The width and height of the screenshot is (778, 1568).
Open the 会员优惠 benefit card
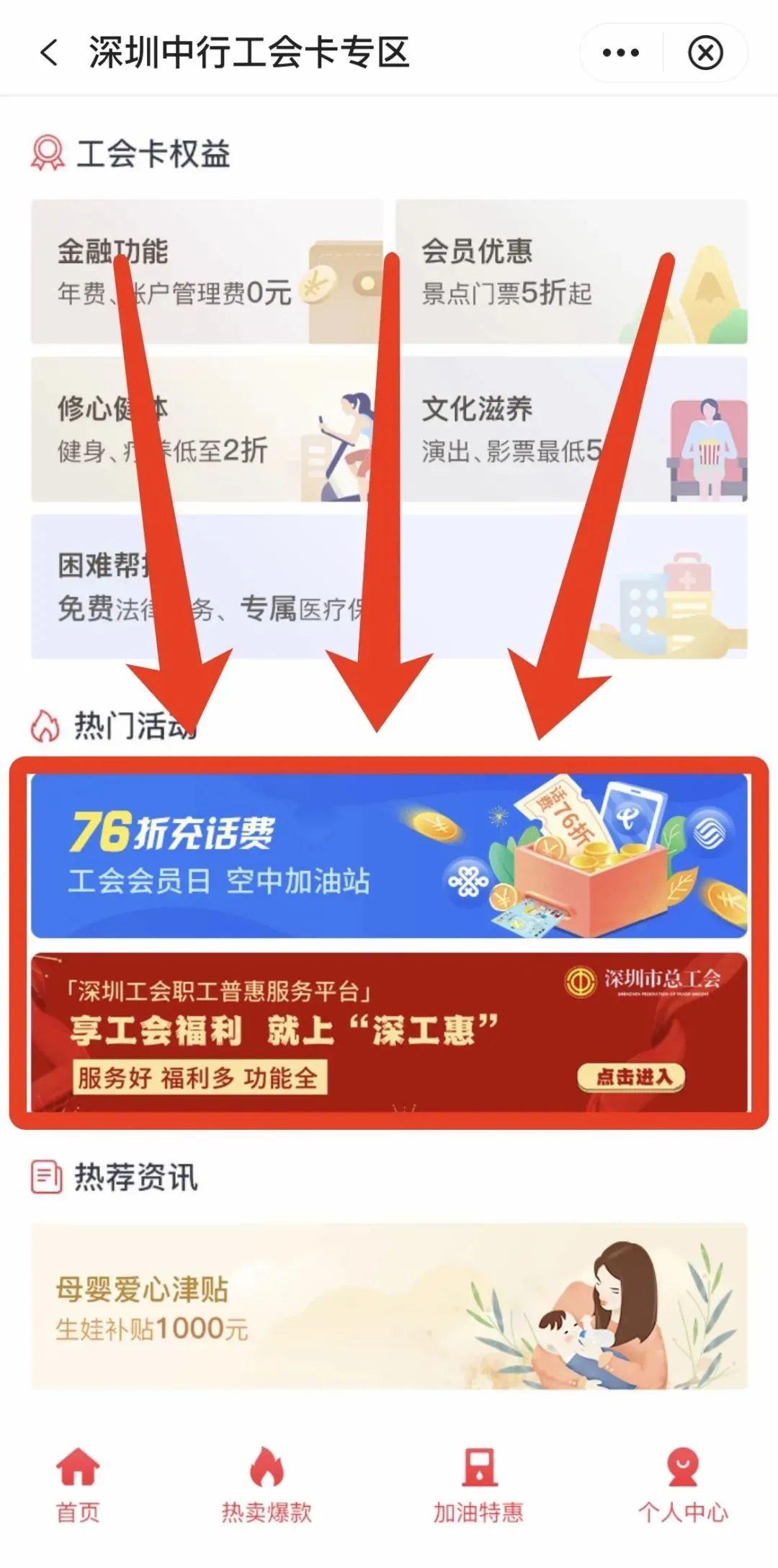[x=571, y=272]
